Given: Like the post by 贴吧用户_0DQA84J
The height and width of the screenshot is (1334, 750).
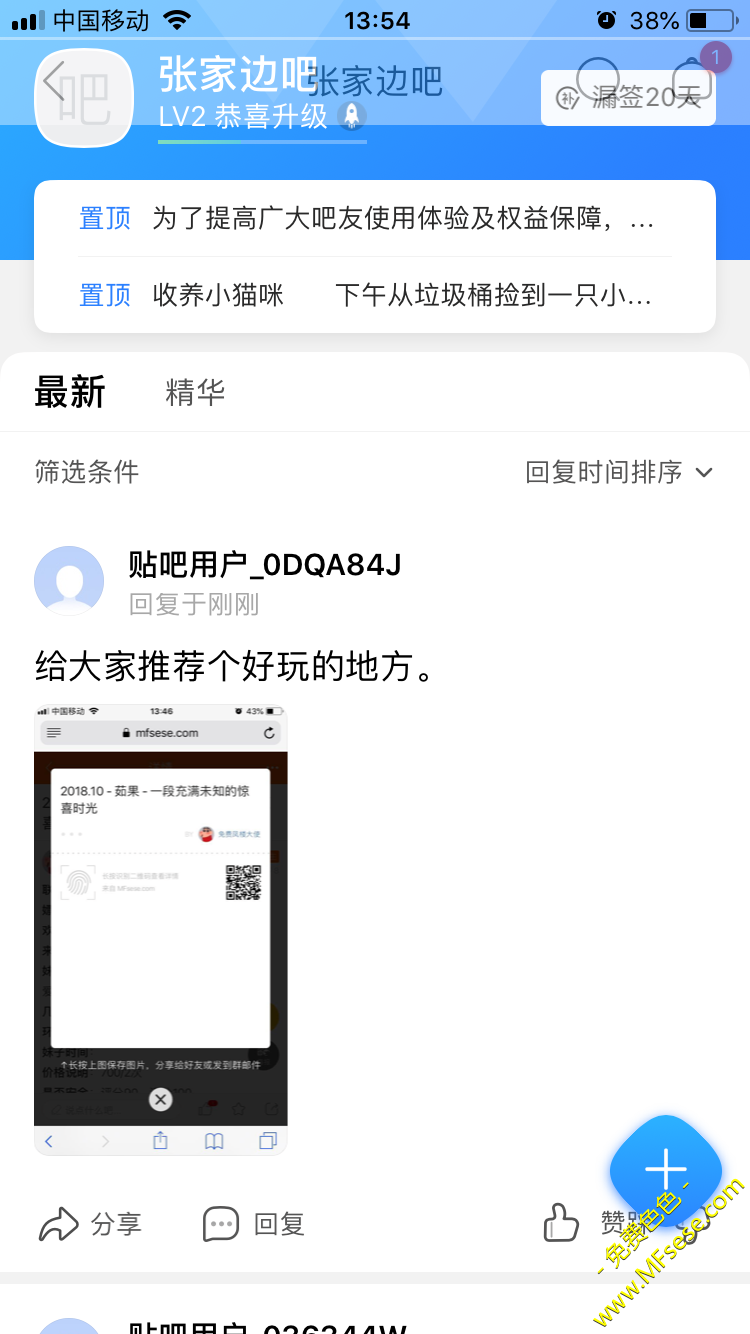Looking at the screenshot, I should coord(562,1223).
